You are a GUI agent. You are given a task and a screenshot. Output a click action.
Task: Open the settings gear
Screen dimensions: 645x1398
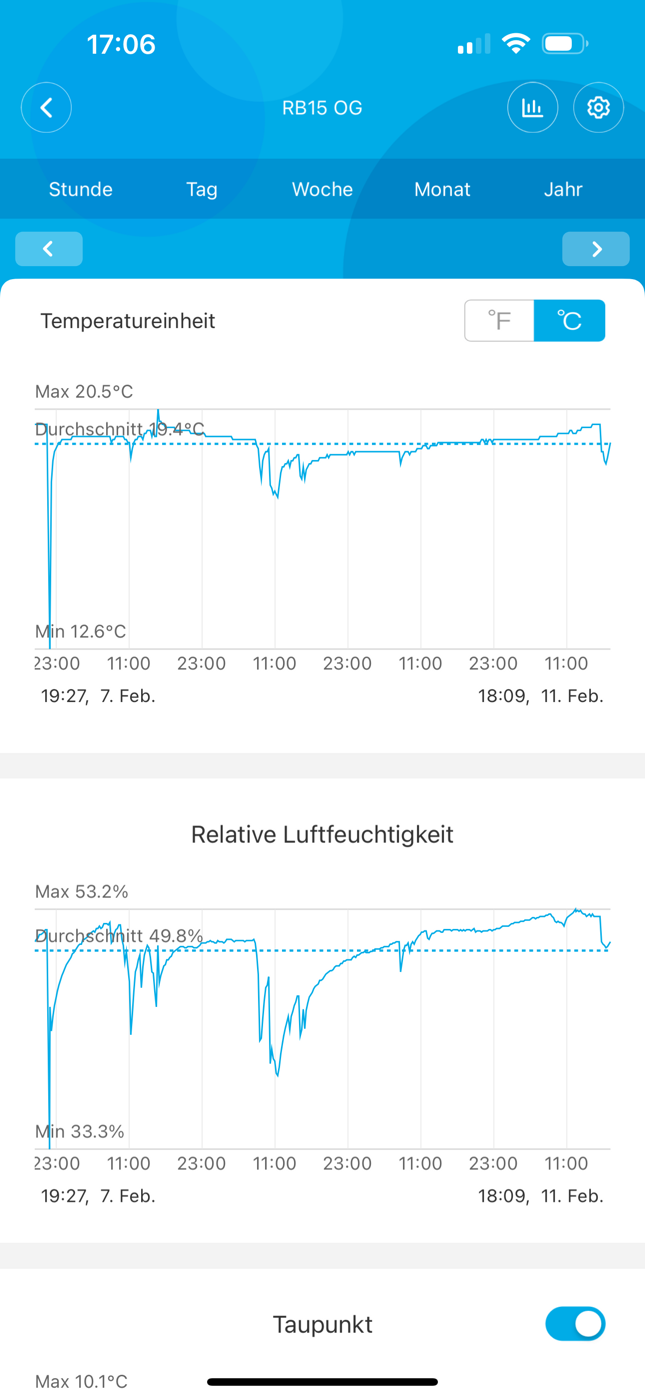pyautogui.click(x=598, y=107)
